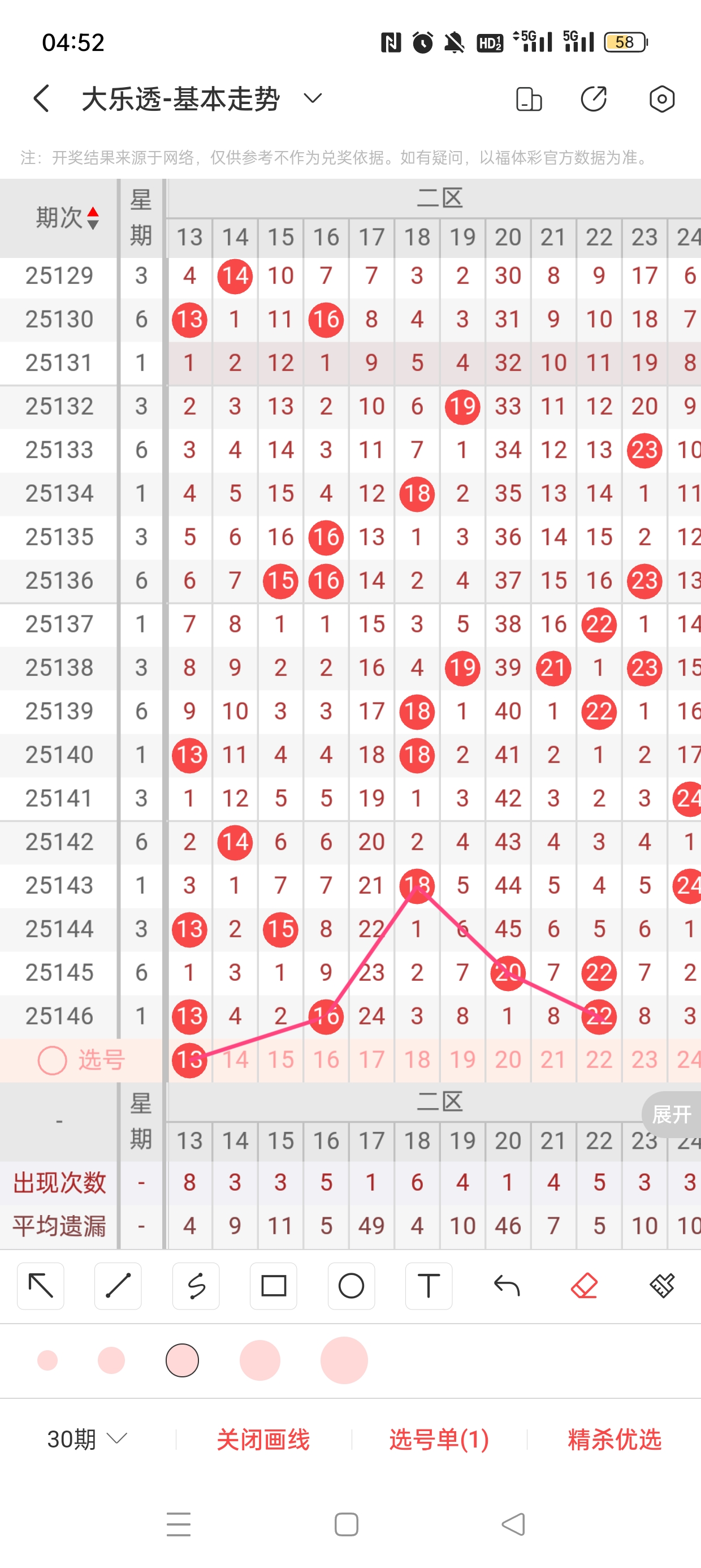Select the rectangle shape tool
The height and width of the screenshot is (1568, 701).
tap(273, 1286)
